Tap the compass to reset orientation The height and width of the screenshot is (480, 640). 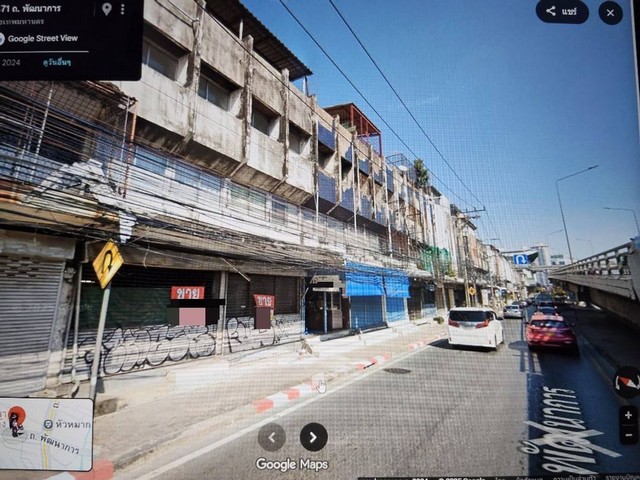626,381
